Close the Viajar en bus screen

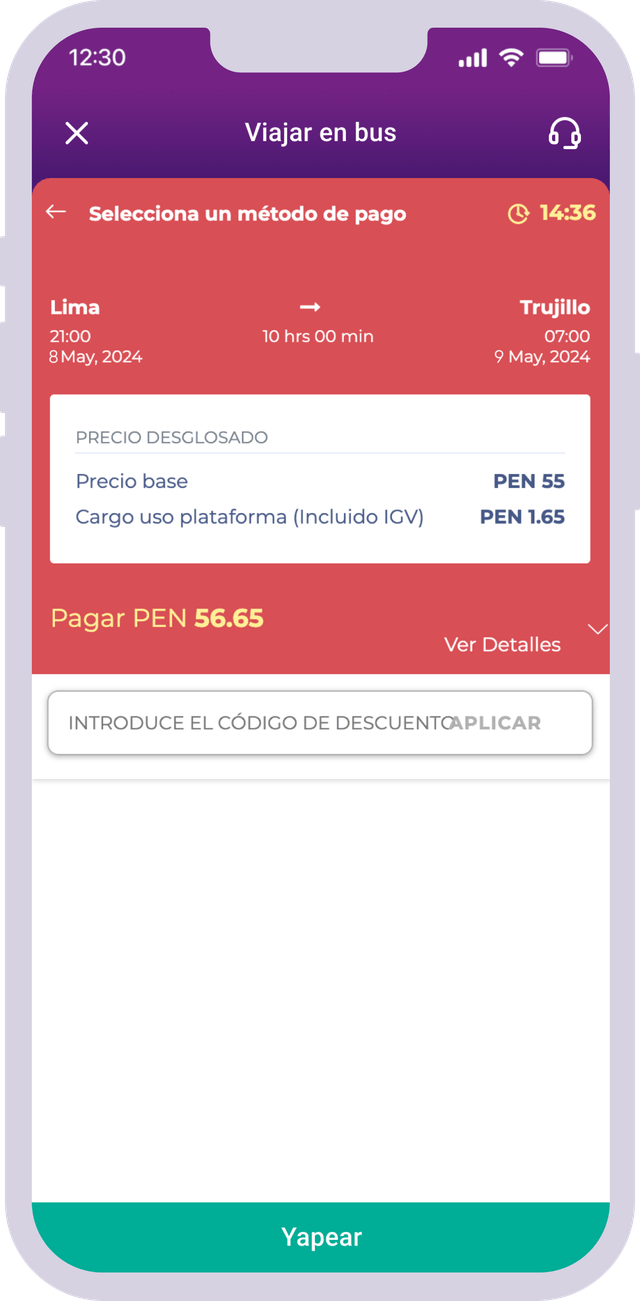(77, 133)
